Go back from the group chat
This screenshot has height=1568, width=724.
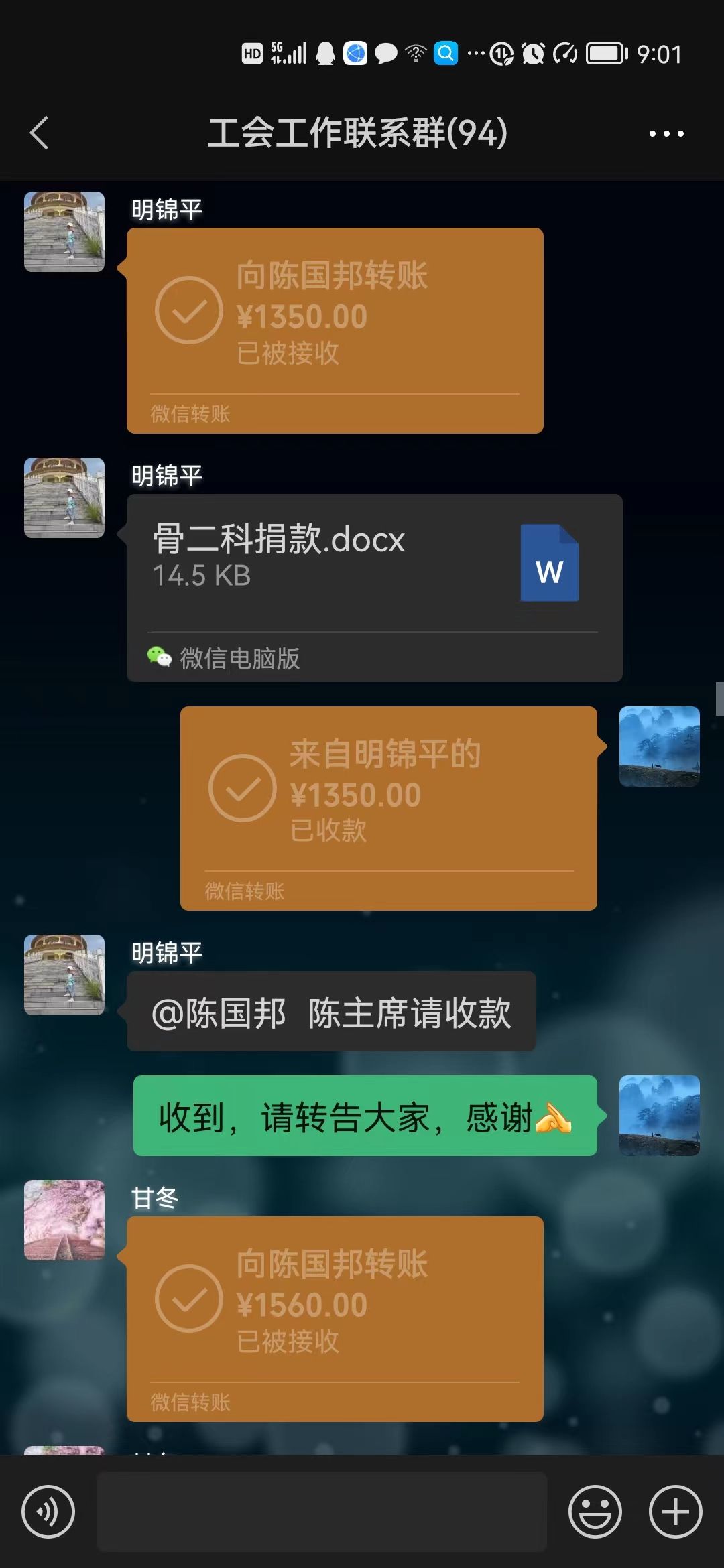coord(40,133)
